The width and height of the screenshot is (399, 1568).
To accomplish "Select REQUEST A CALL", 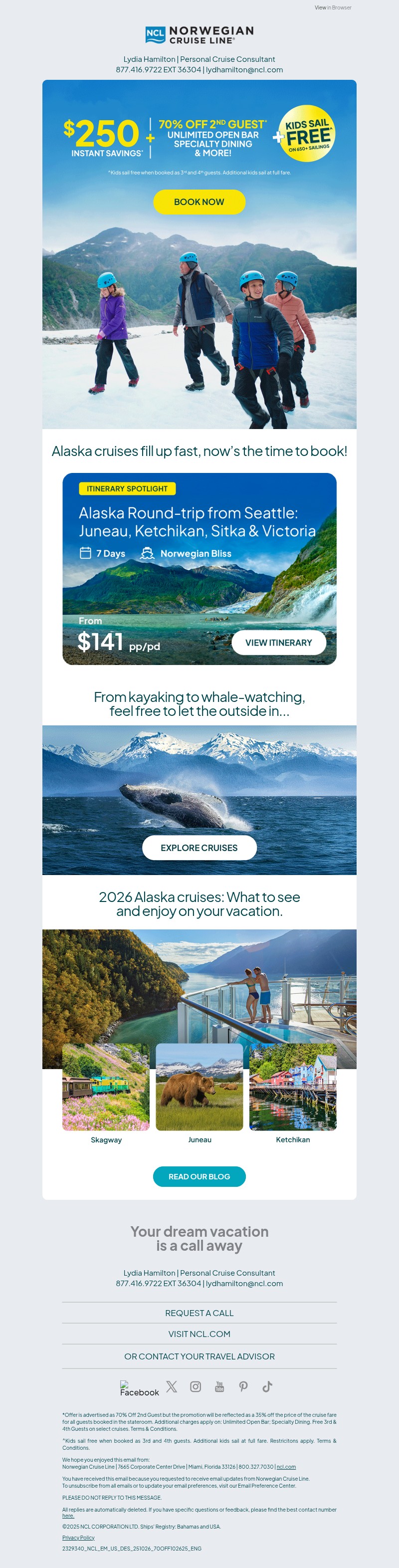I will tap(199, 1313).
